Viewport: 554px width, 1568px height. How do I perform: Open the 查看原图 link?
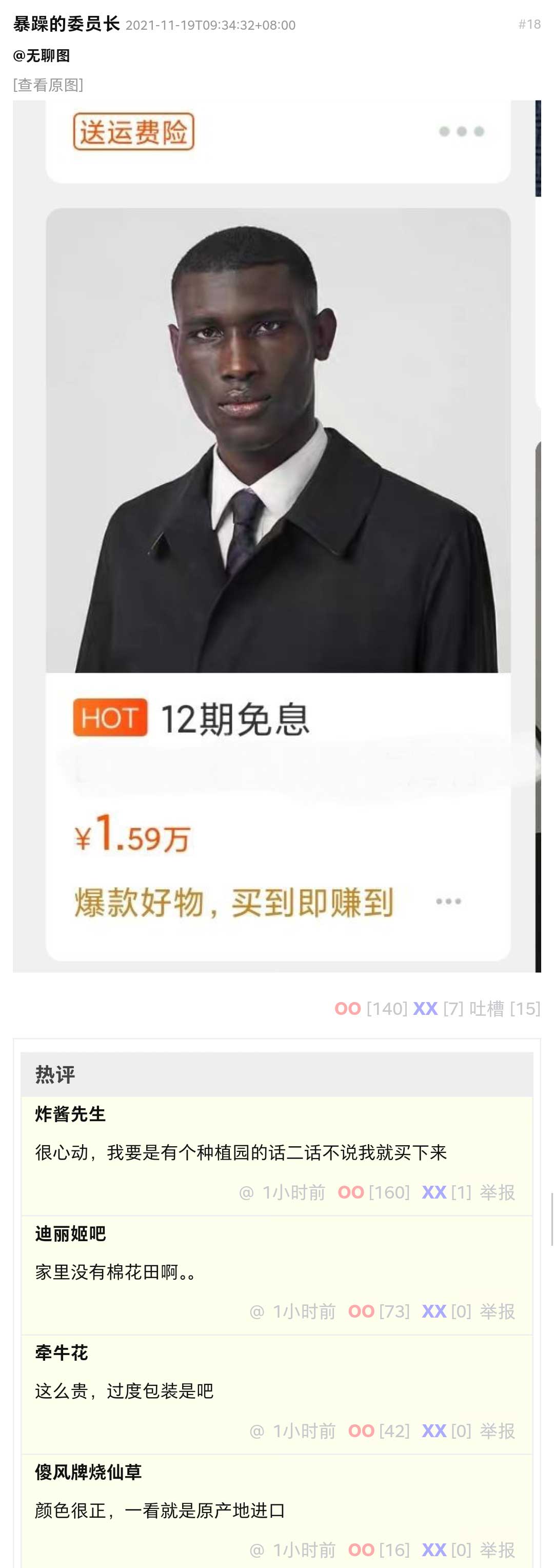pos(48,85)
